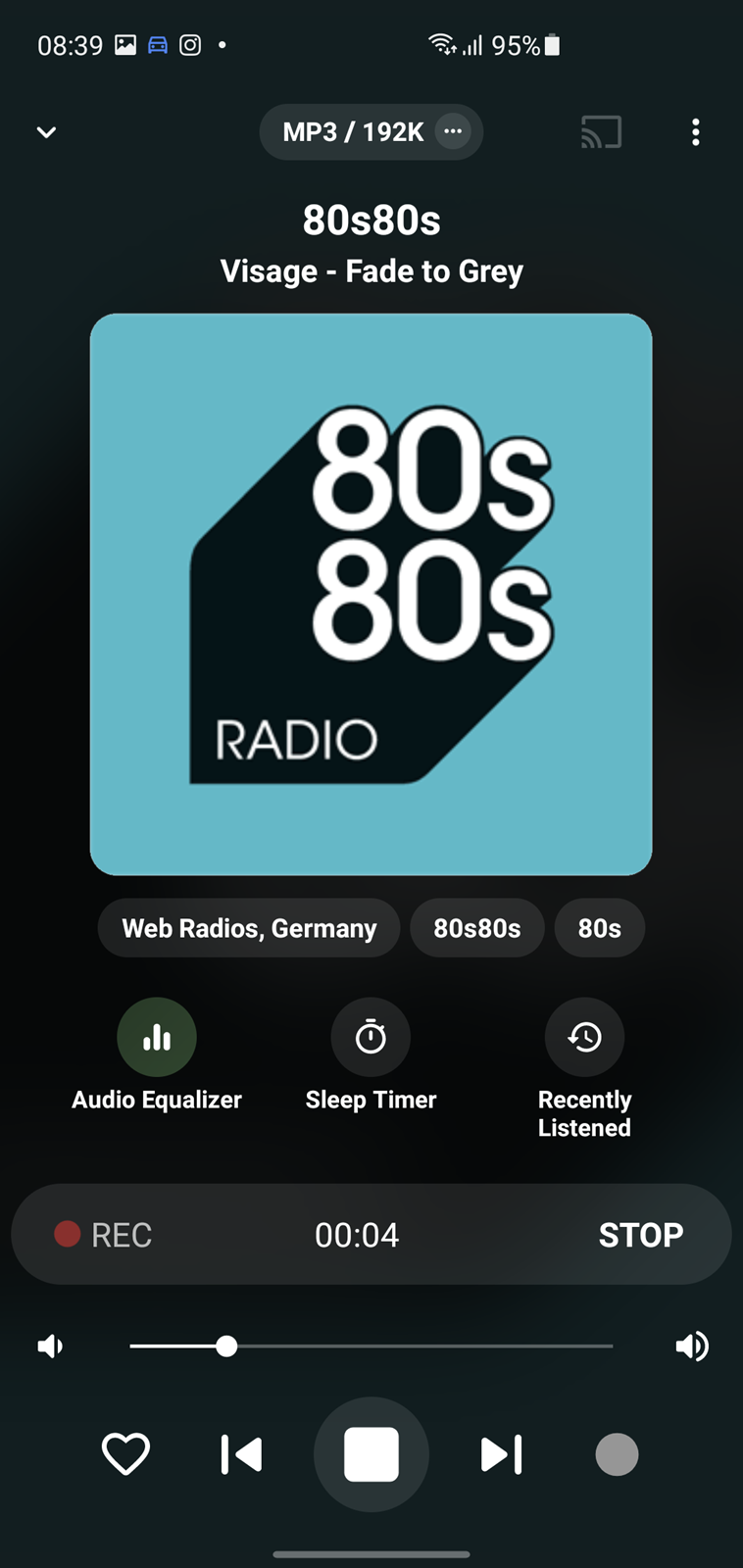Tap the low volume speaker icon
This screenshot has height=1568, width=743.
click(x=50, y=1347)
